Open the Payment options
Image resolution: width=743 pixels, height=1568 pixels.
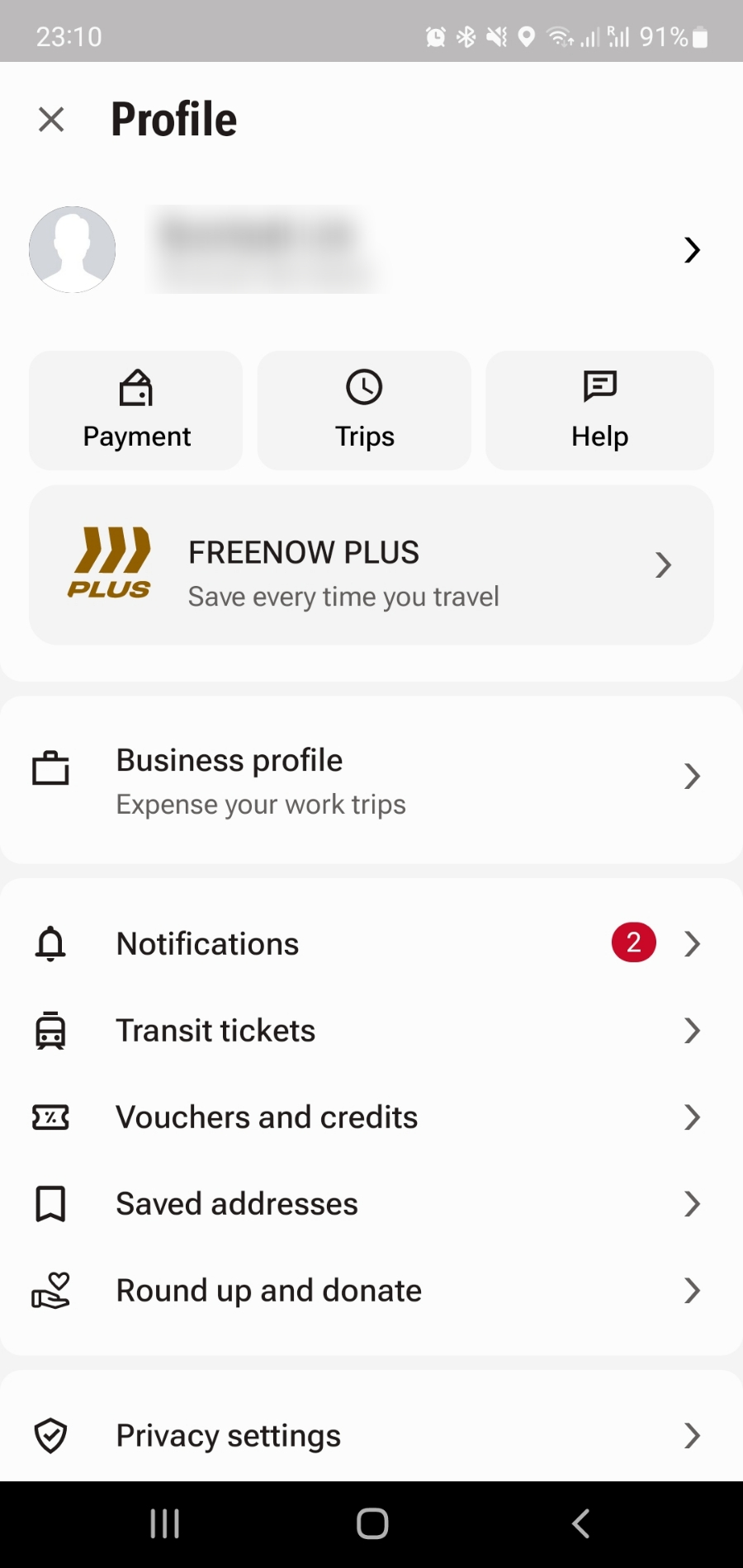(x=136, y=410)
